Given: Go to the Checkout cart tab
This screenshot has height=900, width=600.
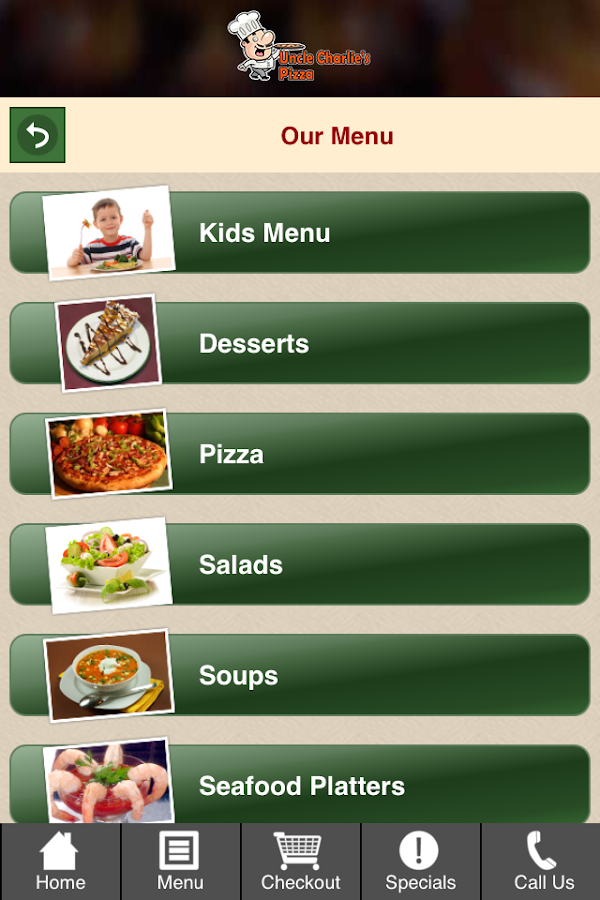Looking at the screenshot, I should pyautogui.click(x=300, y=861).
